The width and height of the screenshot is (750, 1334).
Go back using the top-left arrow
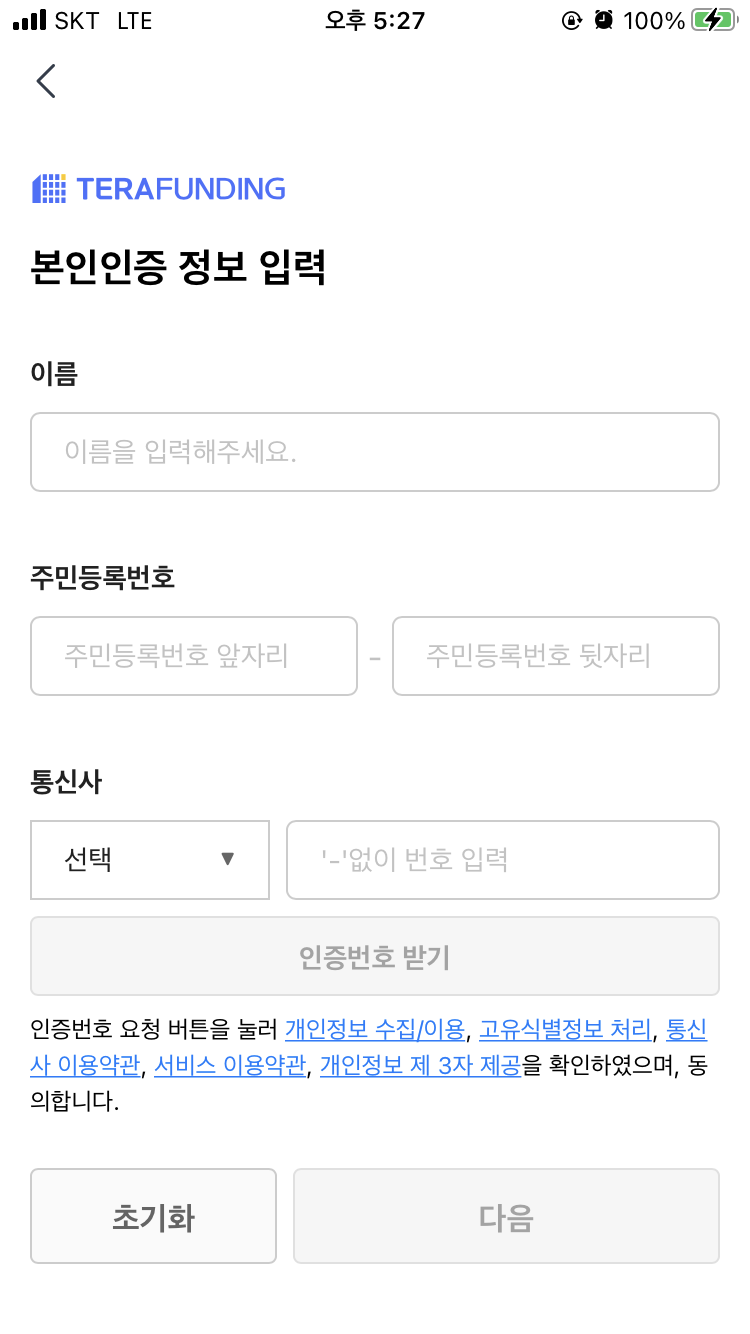[x=46, y=81]
